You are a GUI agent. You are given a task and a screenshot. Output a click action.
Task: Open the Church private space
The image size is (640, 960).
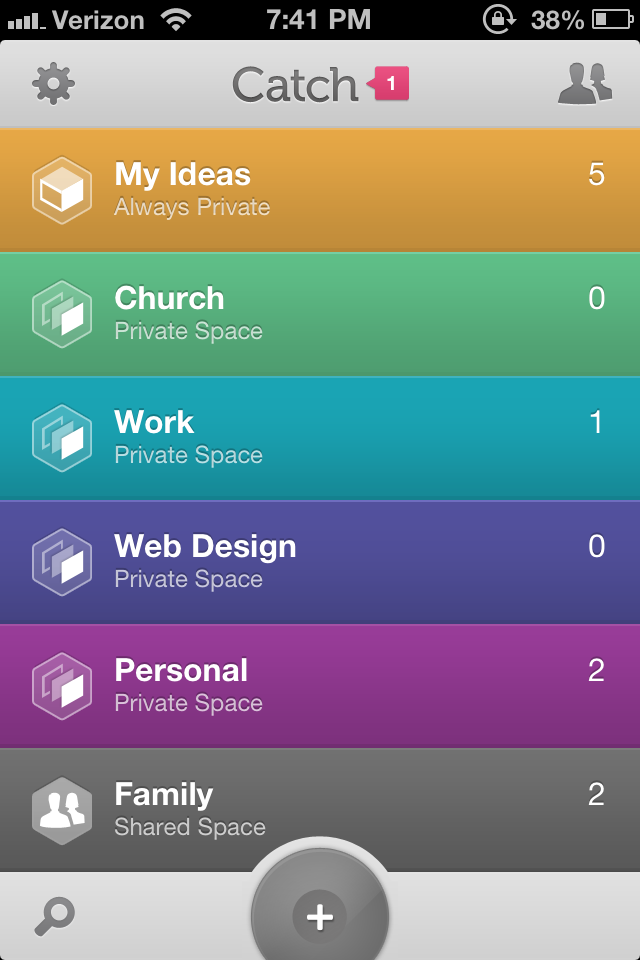320,314
